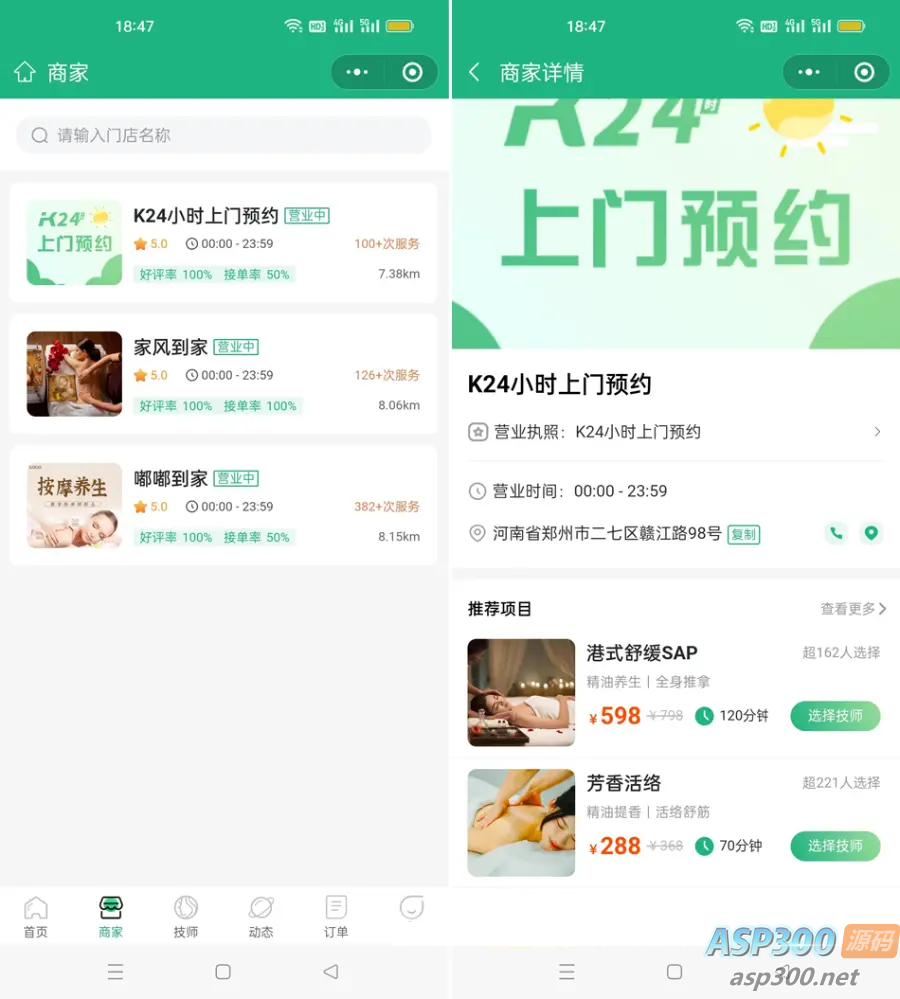Copy the address with the 复制 button
The image size is (900, 999).
coord(744,534)
